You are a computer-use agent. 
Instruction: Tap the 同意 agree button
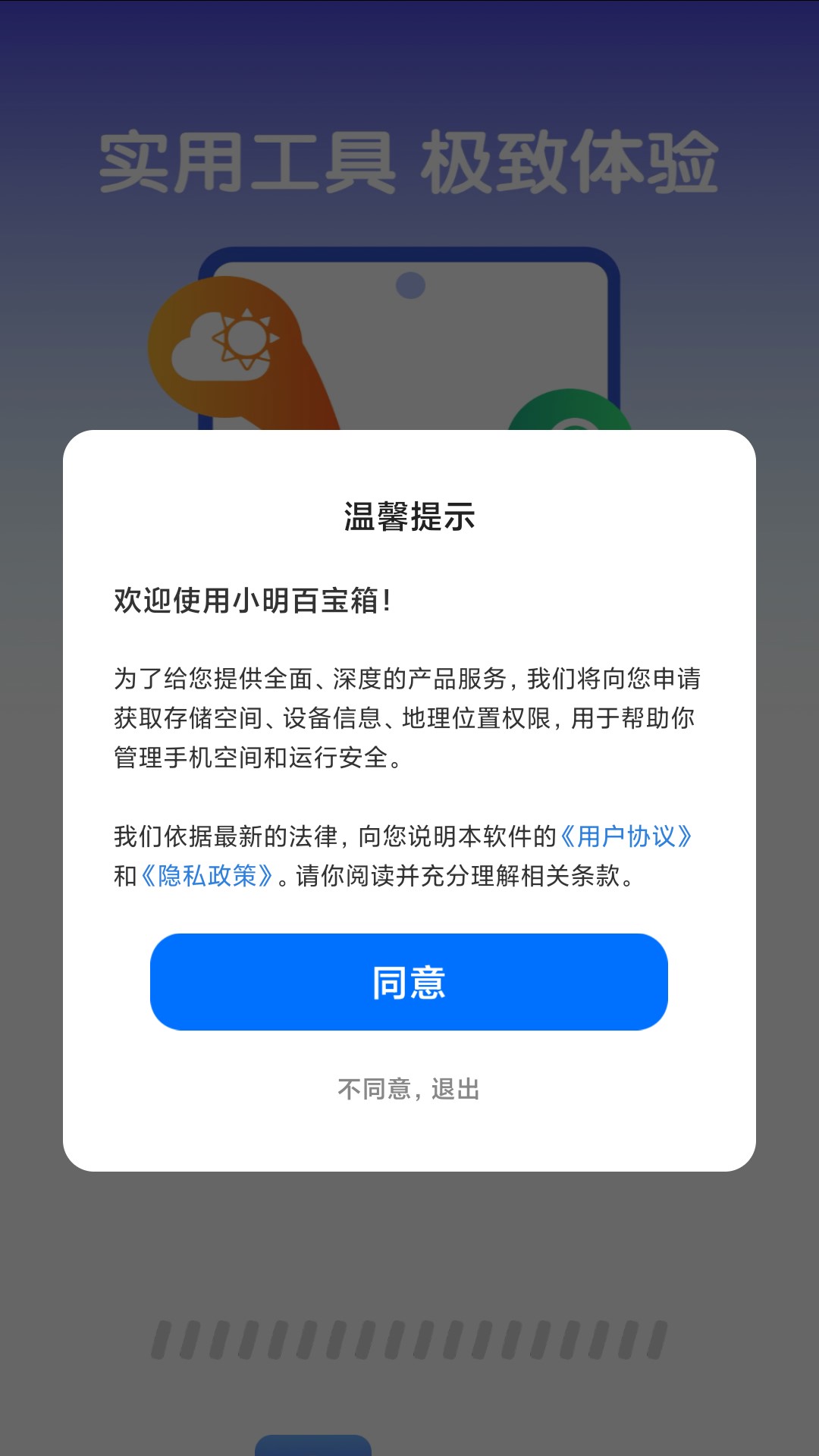409,982
